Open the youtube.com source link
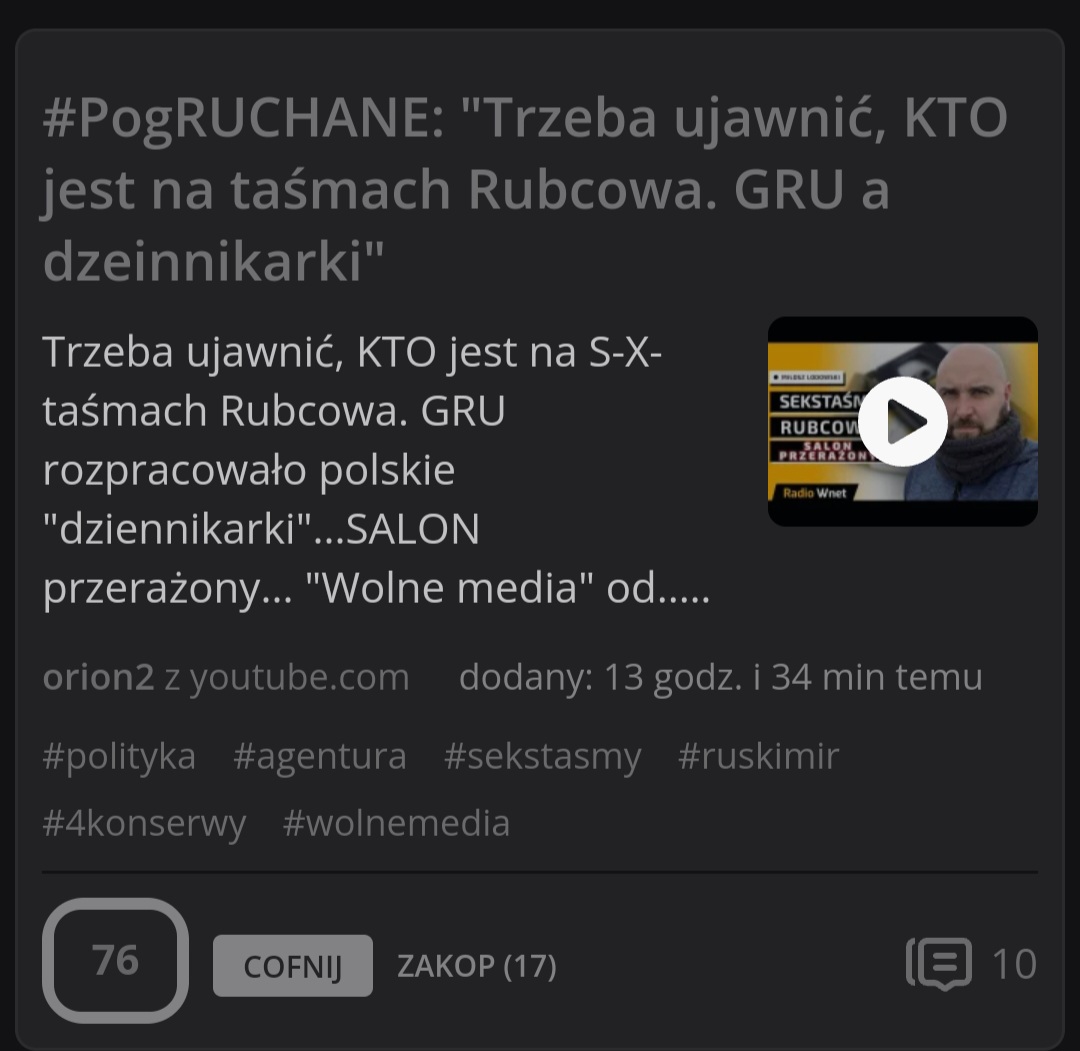This screenshot has height=1051, width=1080. 299,678
